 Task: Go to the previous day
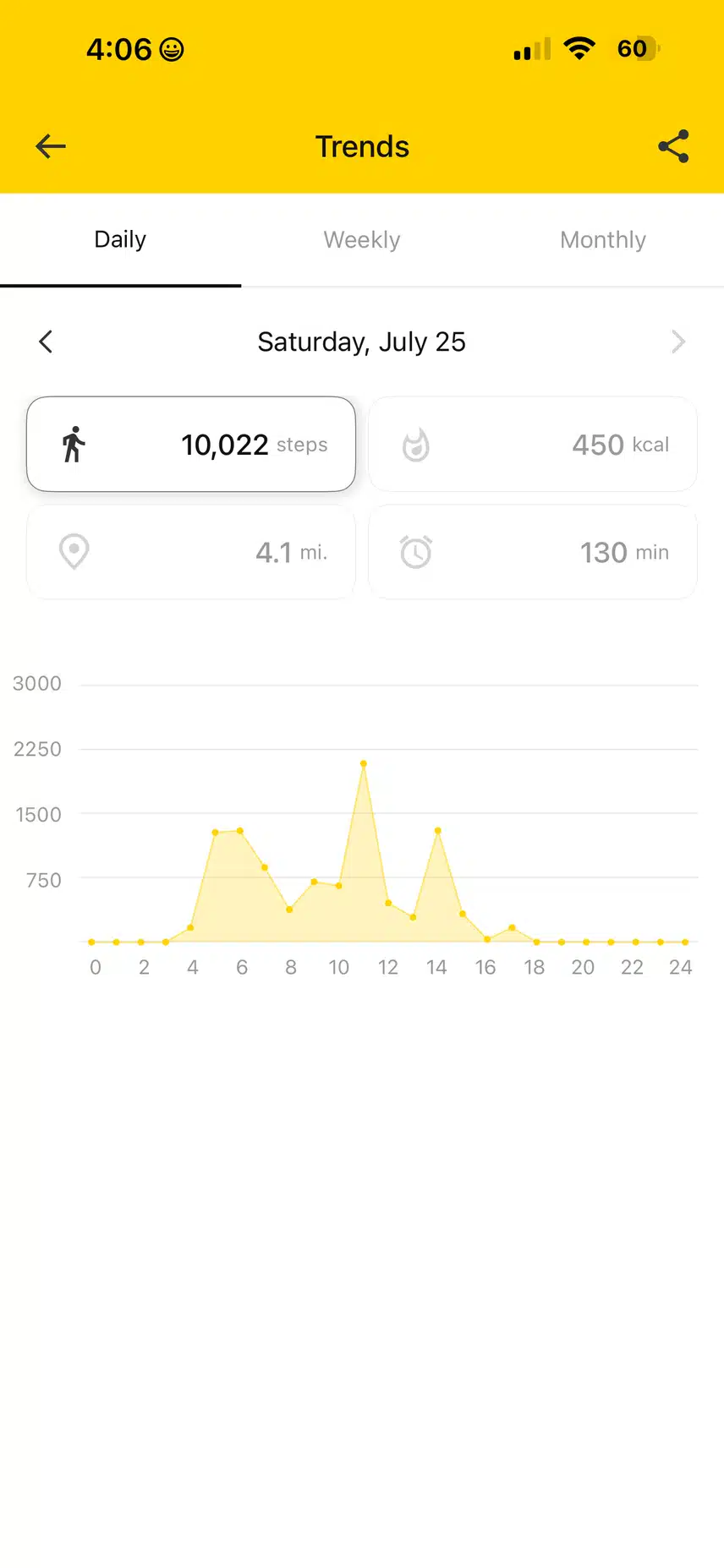pos(46,341)
